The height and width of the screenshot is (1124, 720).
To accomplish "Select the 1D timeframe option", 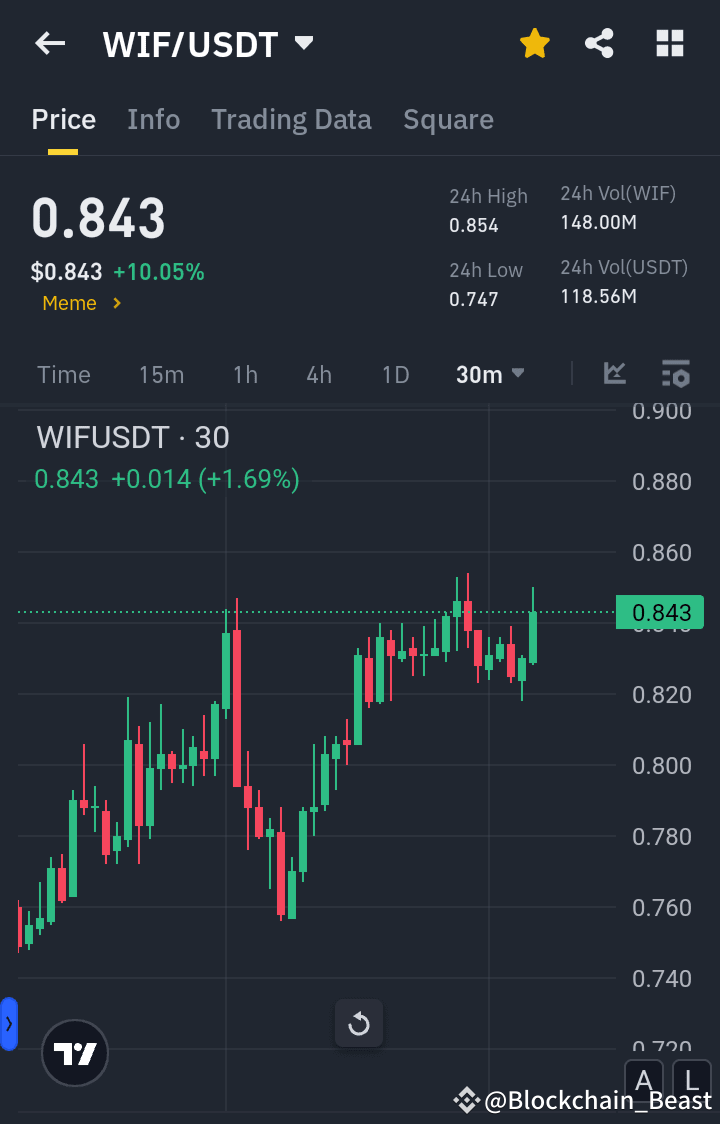I will click(x=395, y=374).
